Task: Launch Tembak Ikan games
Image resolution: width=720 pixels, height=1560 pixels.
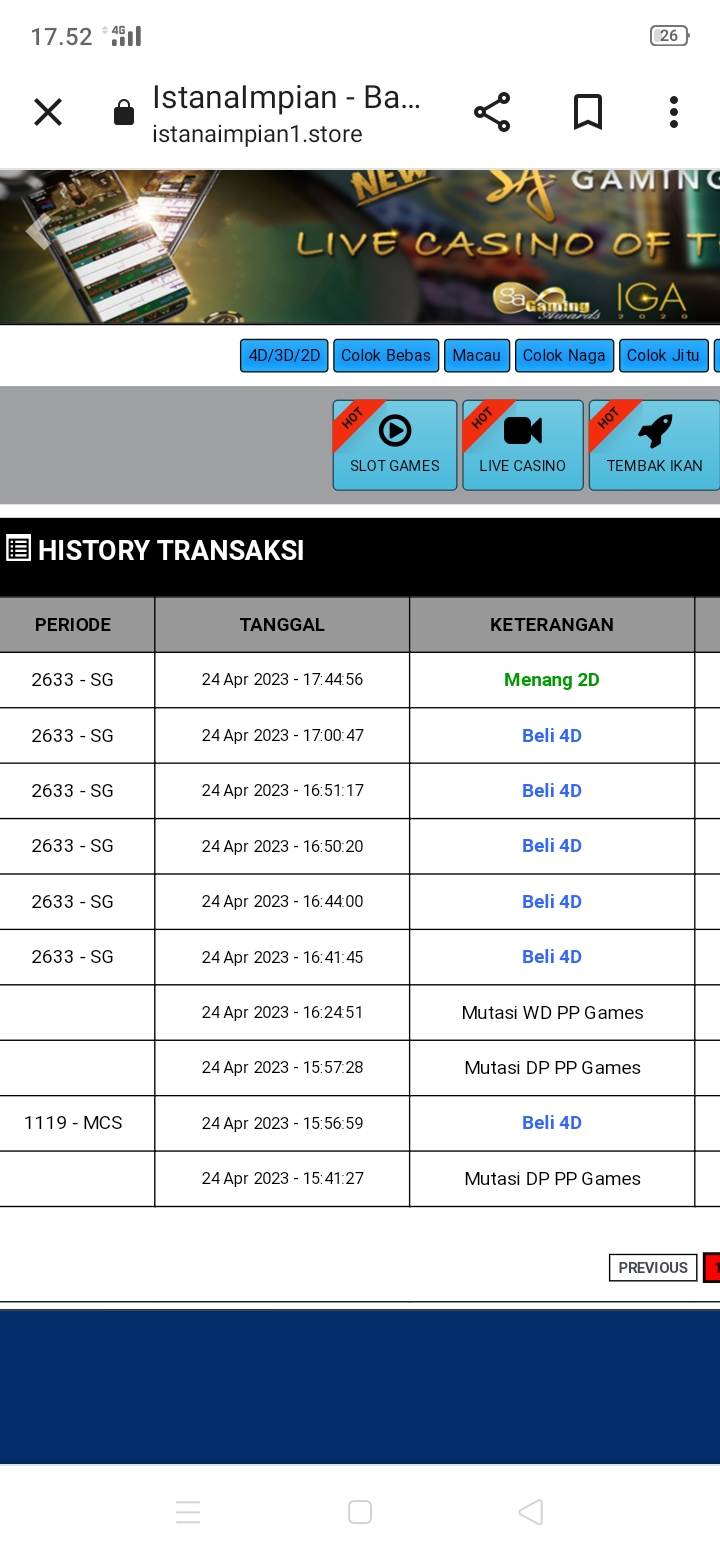Action: [654, 445]
